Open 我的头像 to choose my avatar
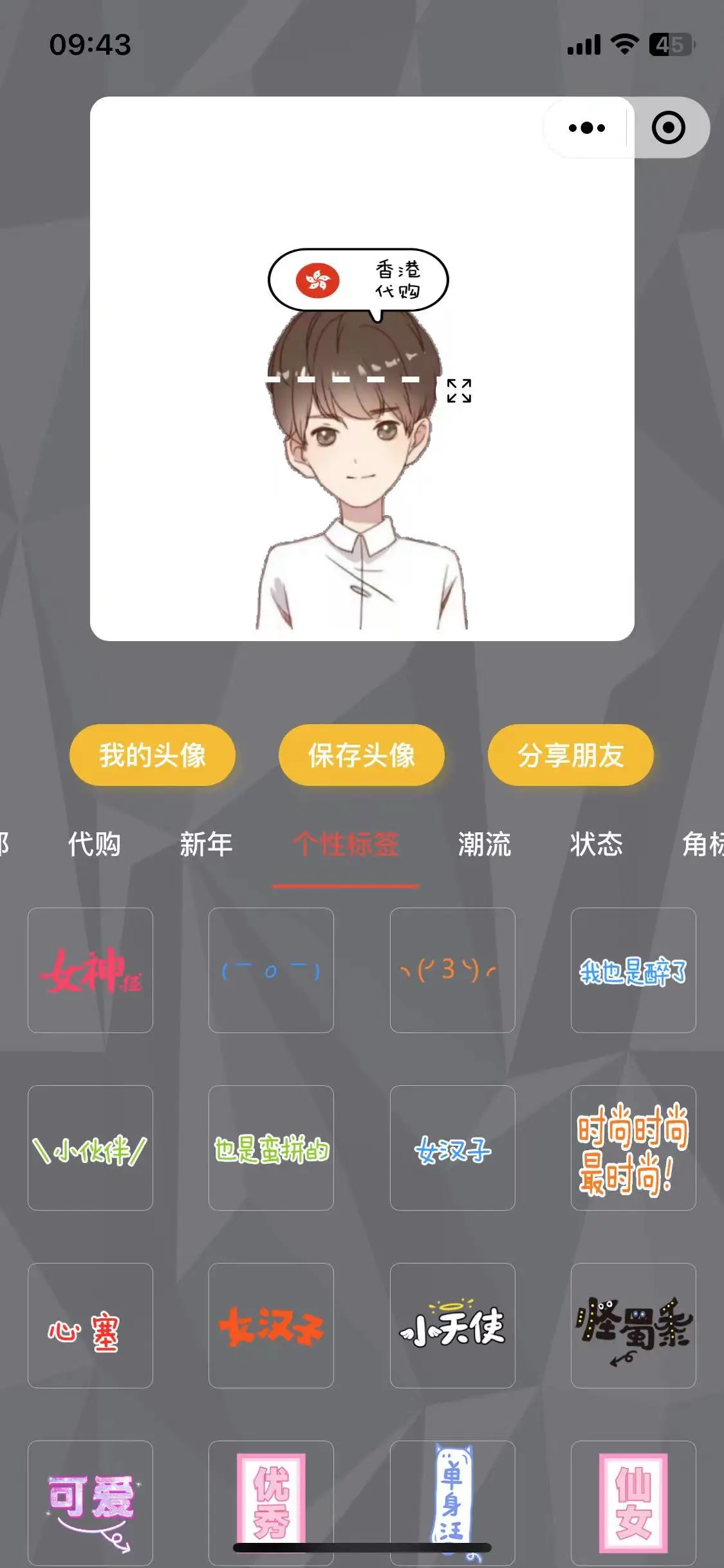Viewport: 724px width, 1568px height. [153, 755]
